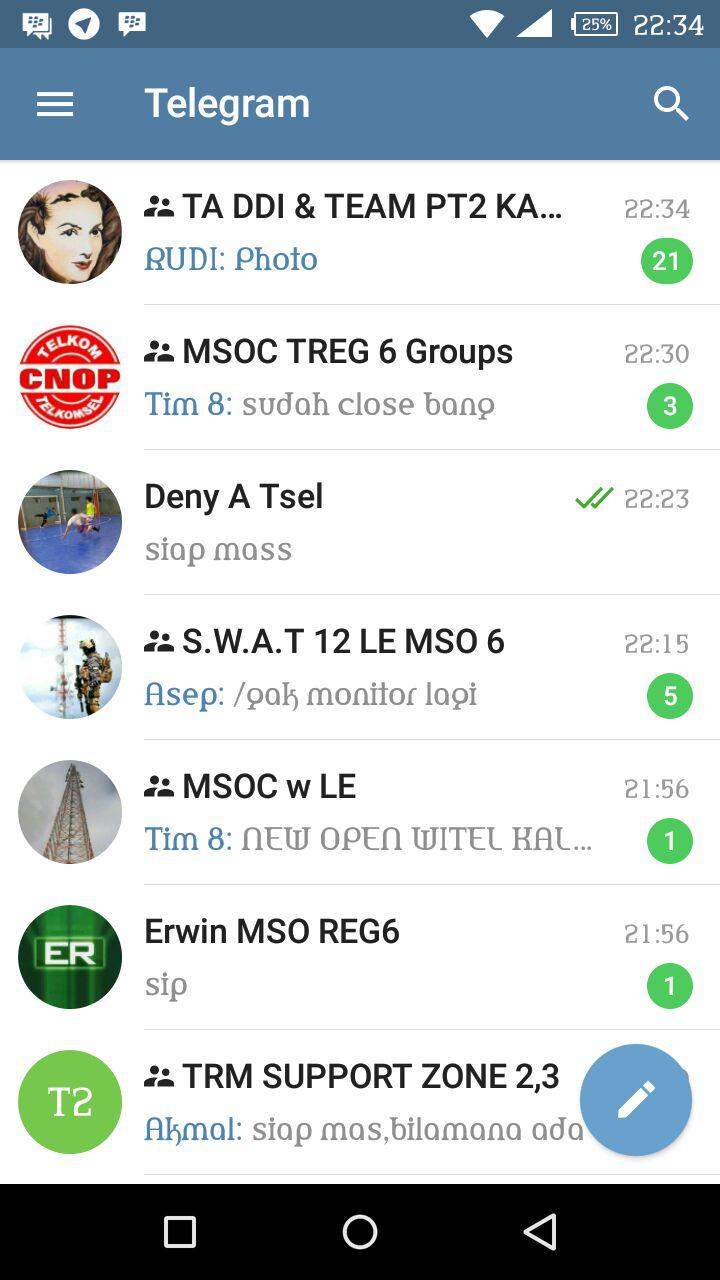Open the search function in Telegram
This screenshot has height=1280, width=720.
pyautogui.click(x=670, y=104)
